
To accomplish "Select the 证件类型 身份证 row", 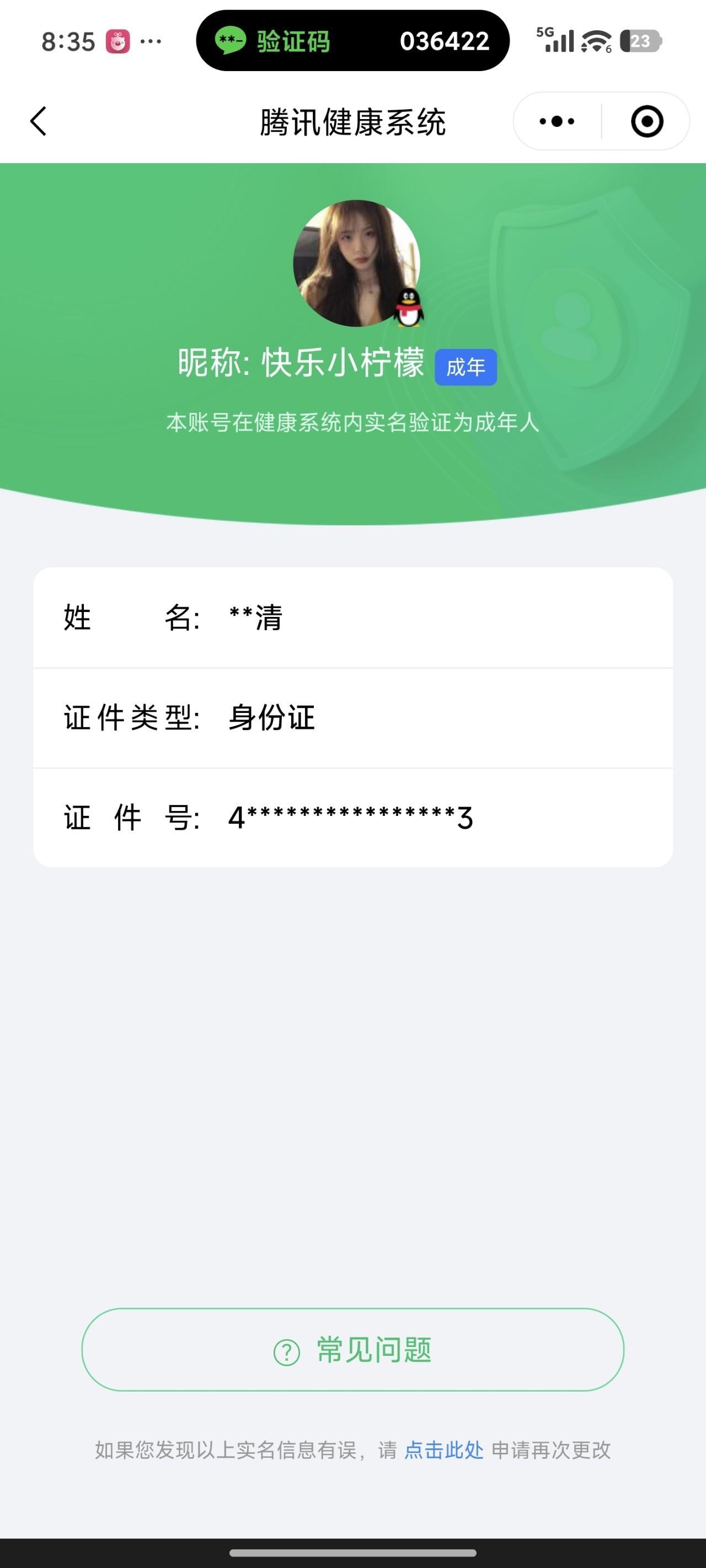I will tap(352, 718).
